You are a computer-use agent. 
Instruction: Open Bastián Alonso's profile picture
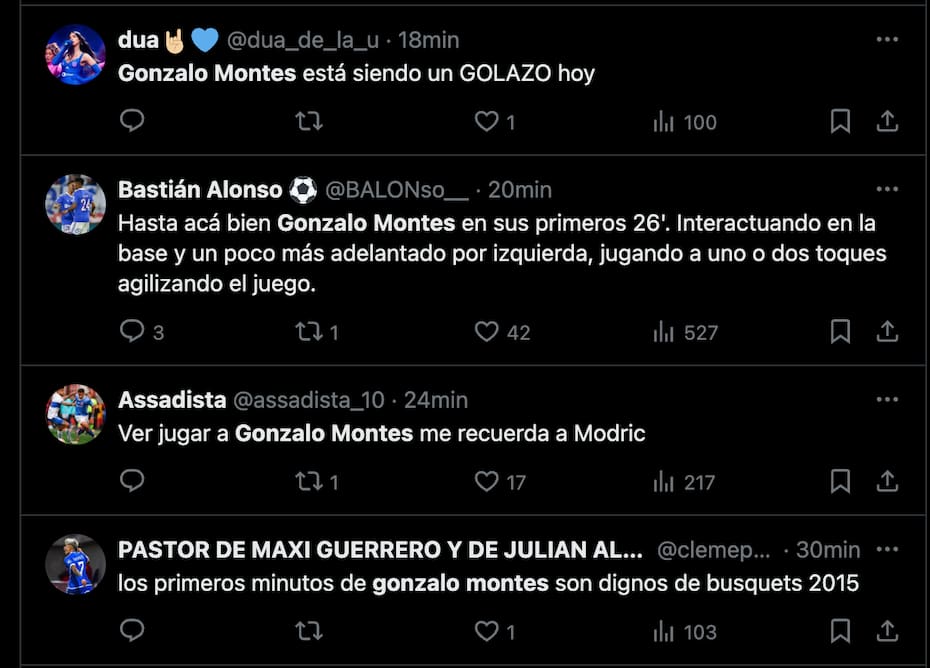click(x=75, y=205)
